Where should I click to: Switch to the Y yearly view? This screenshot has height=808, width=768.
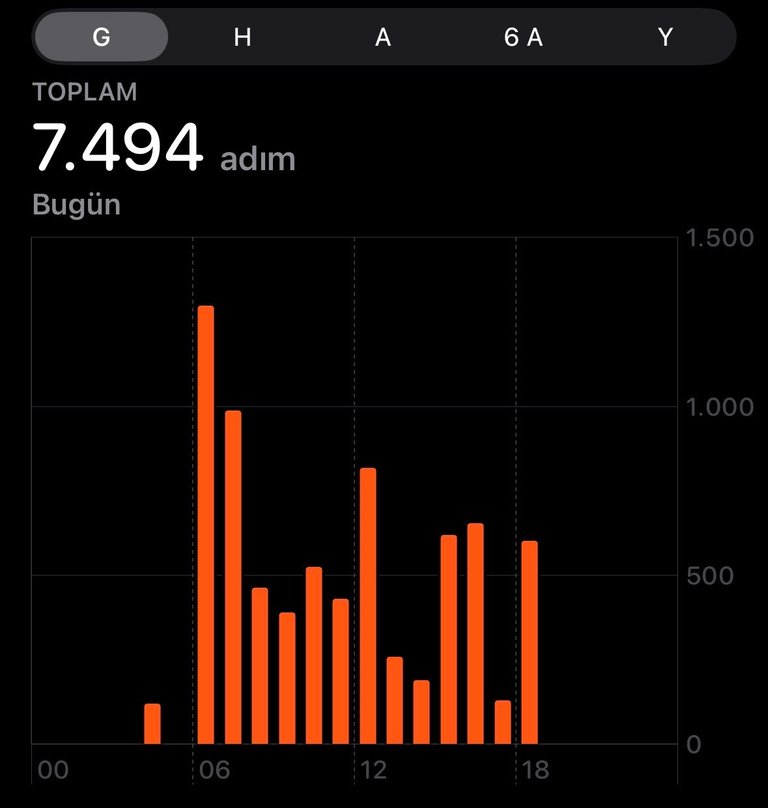pos(665,38)
